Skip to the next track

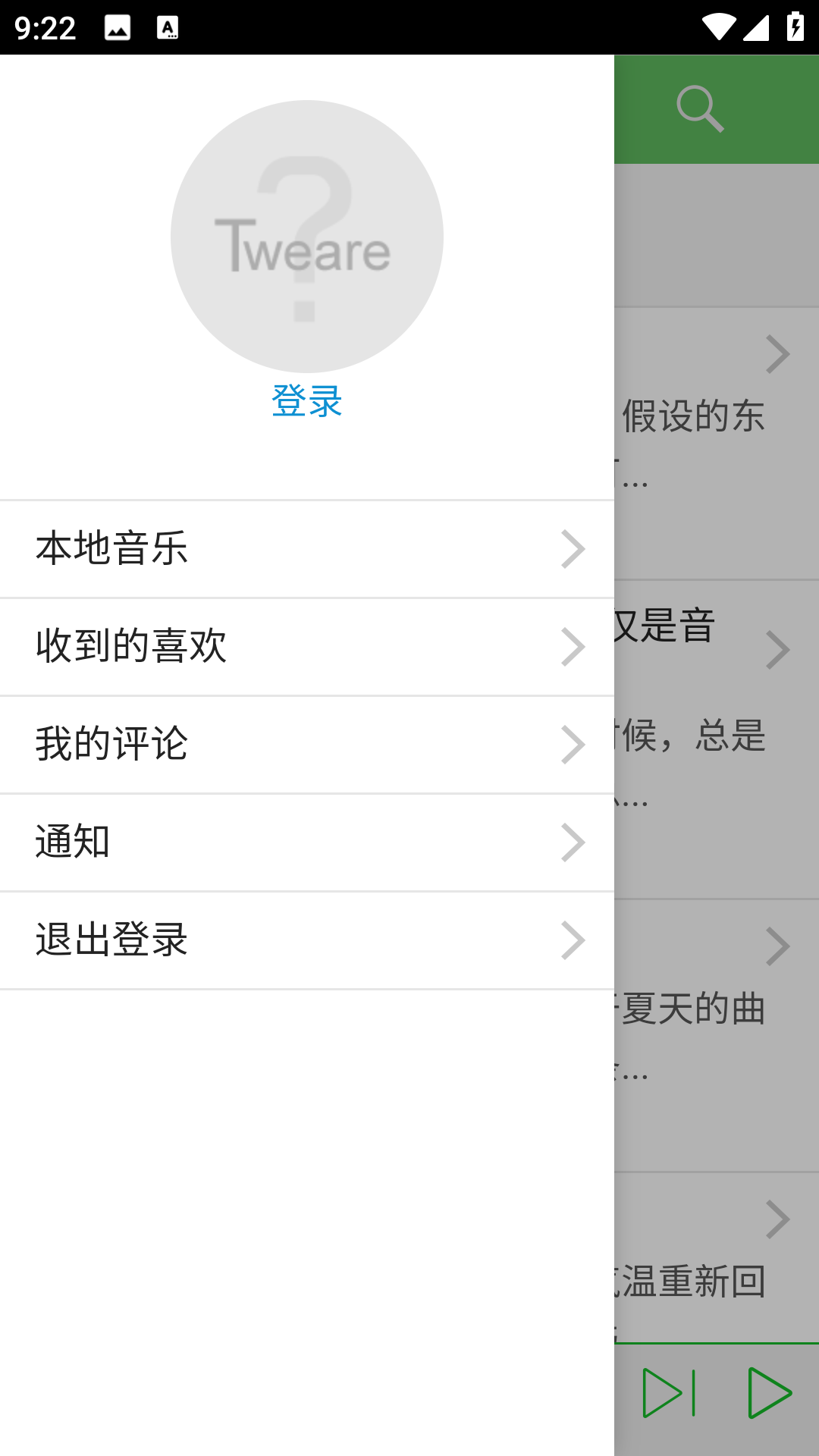tap(668, 1392)
